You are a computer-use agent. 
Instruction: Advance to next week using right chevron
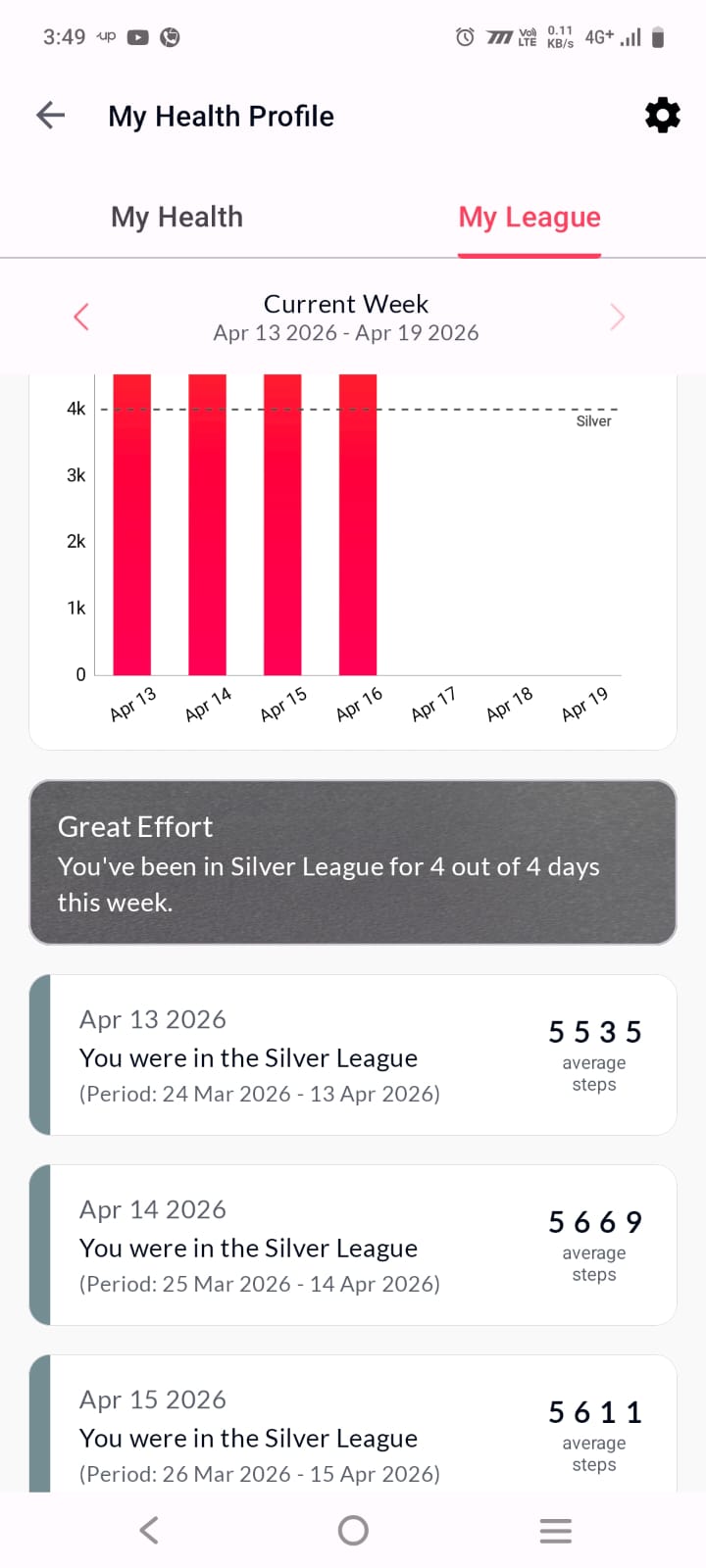(x=617, y=317)
